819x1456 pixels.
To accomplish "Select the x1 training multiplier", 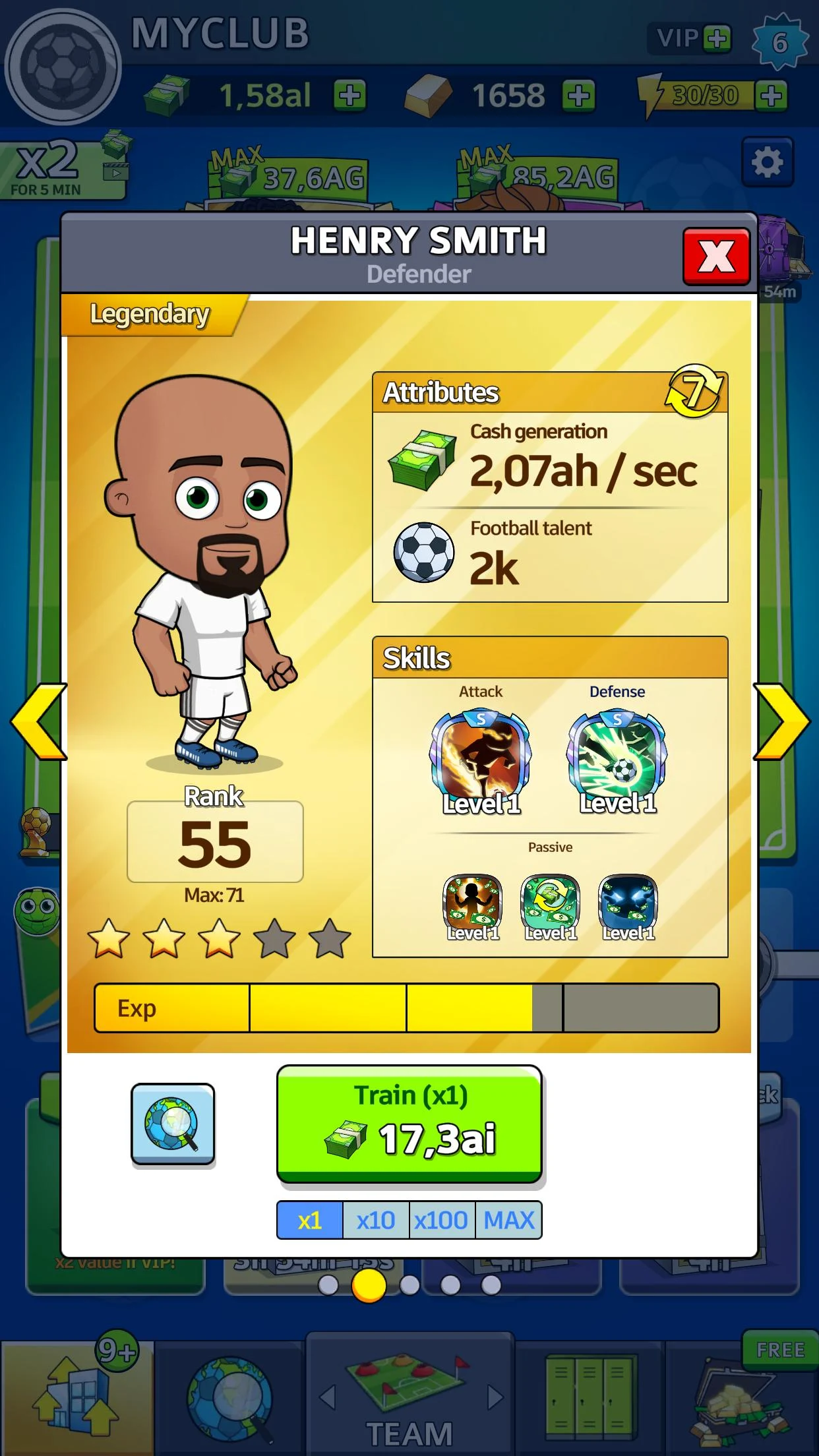I will (310, 1221).
